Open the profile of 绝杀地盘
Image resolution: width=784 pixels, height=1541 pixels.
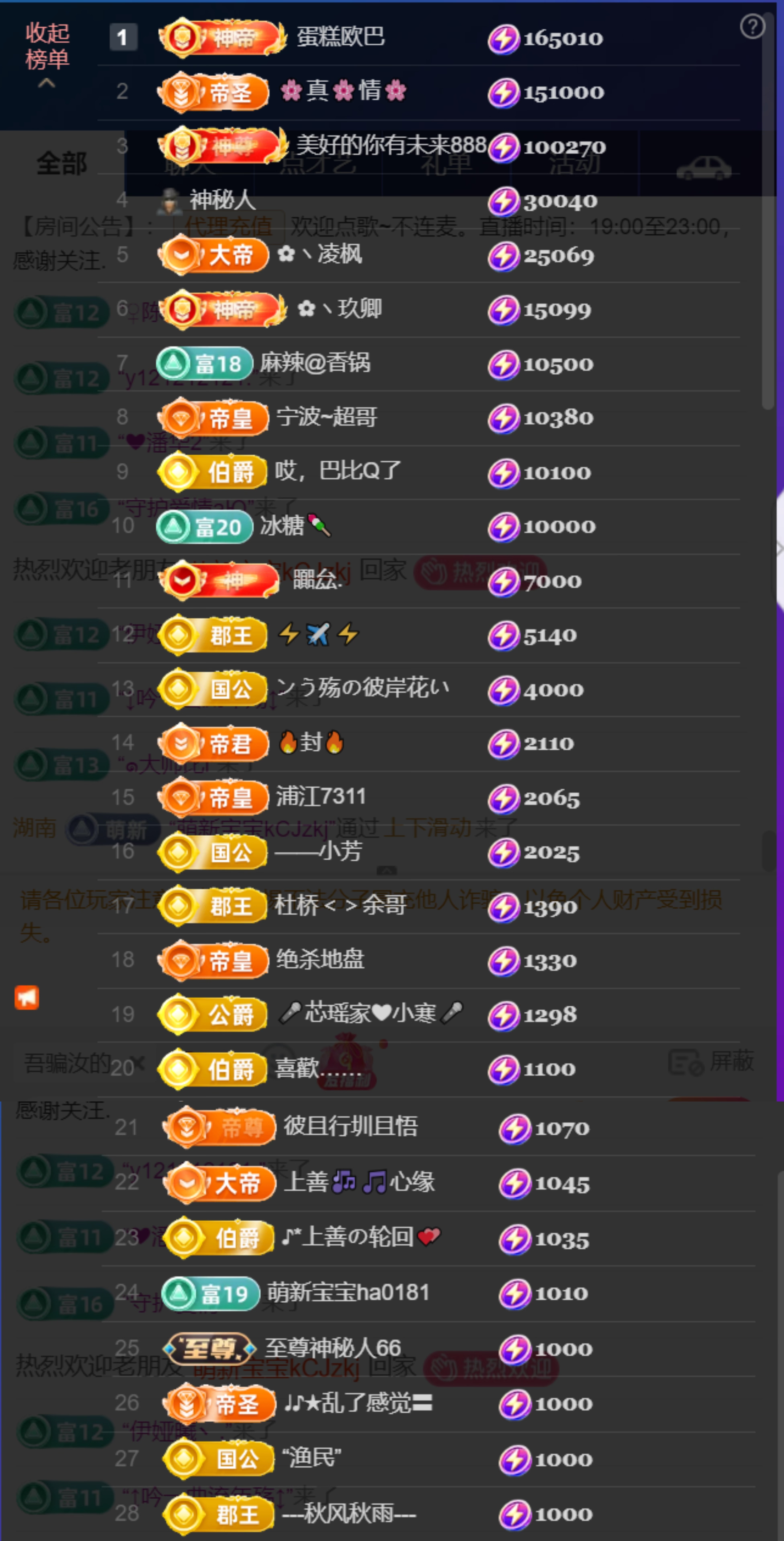coord(320,960)
